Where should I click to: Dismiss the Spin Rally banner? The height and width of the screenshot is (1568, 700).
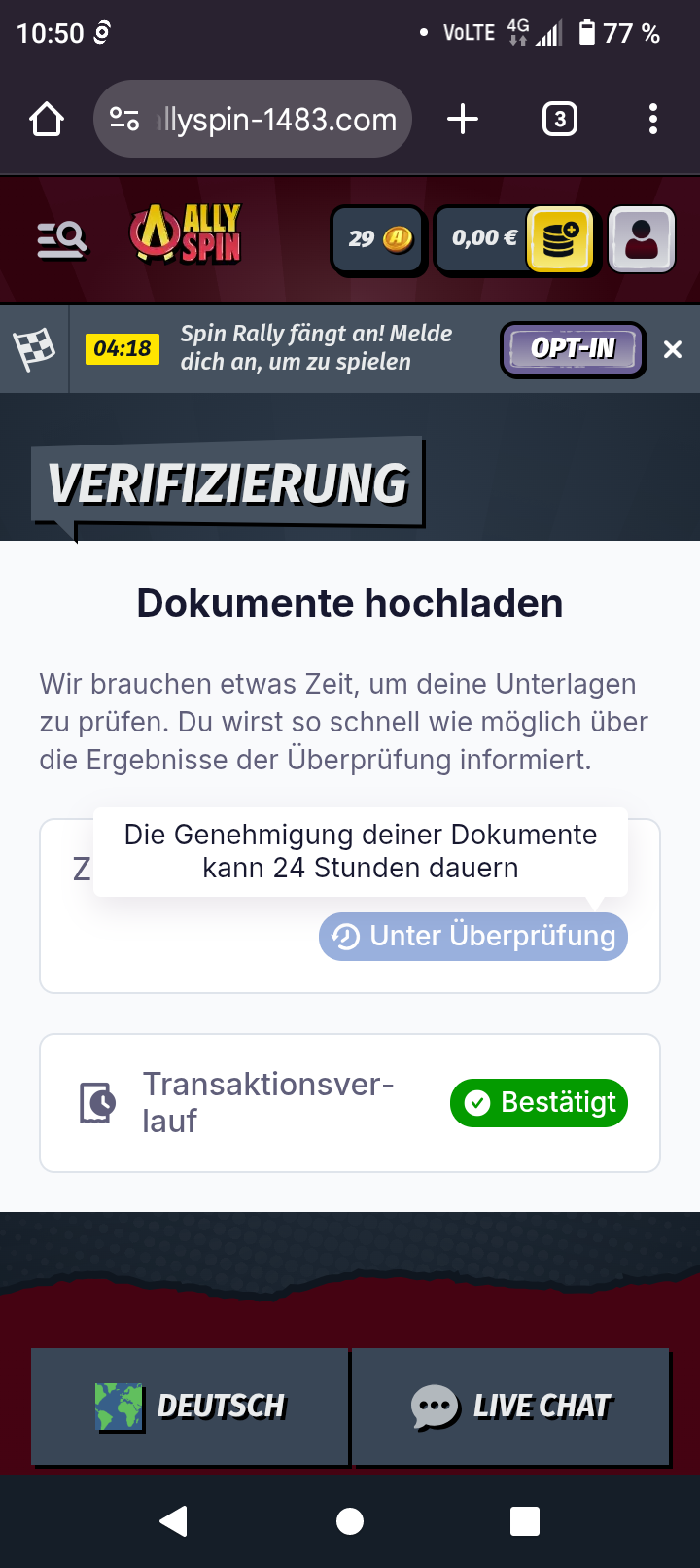[x=673, y=349]
